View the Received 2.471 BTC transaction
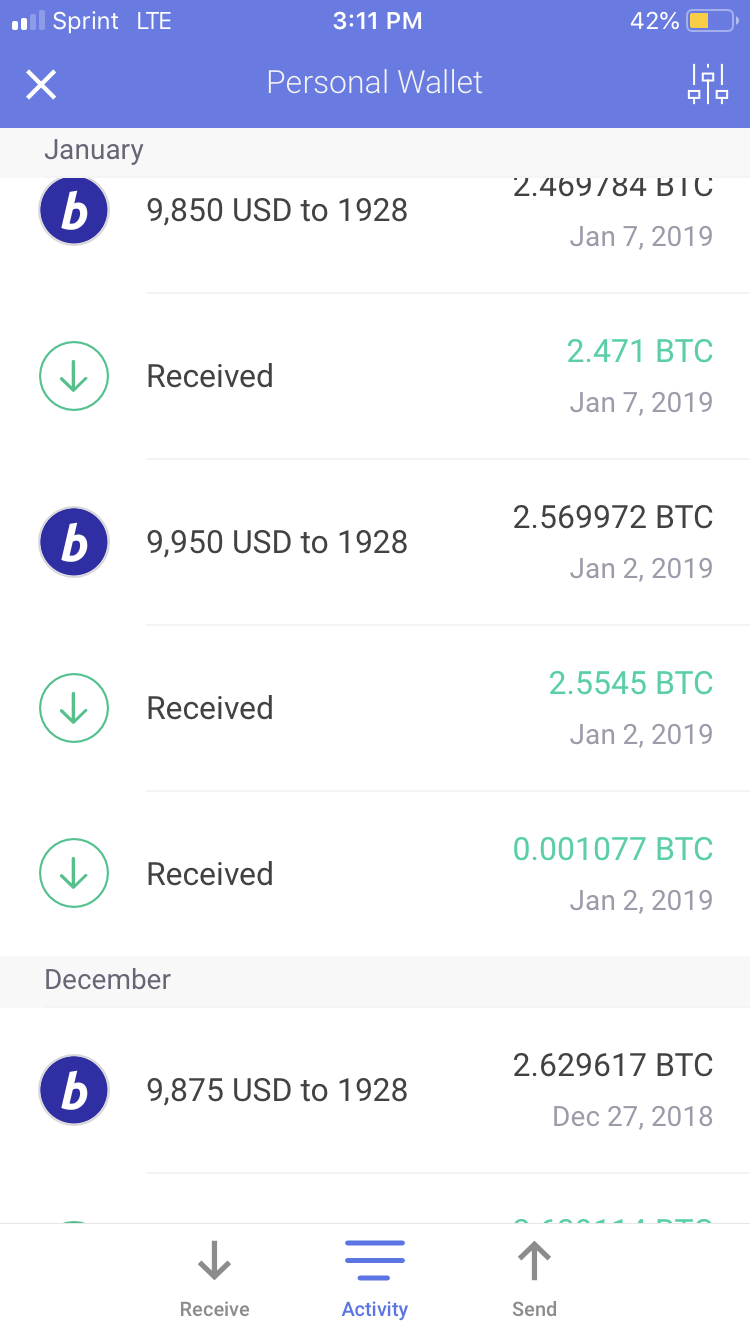This screenshot has width=750, height=1334. [375, 376]
